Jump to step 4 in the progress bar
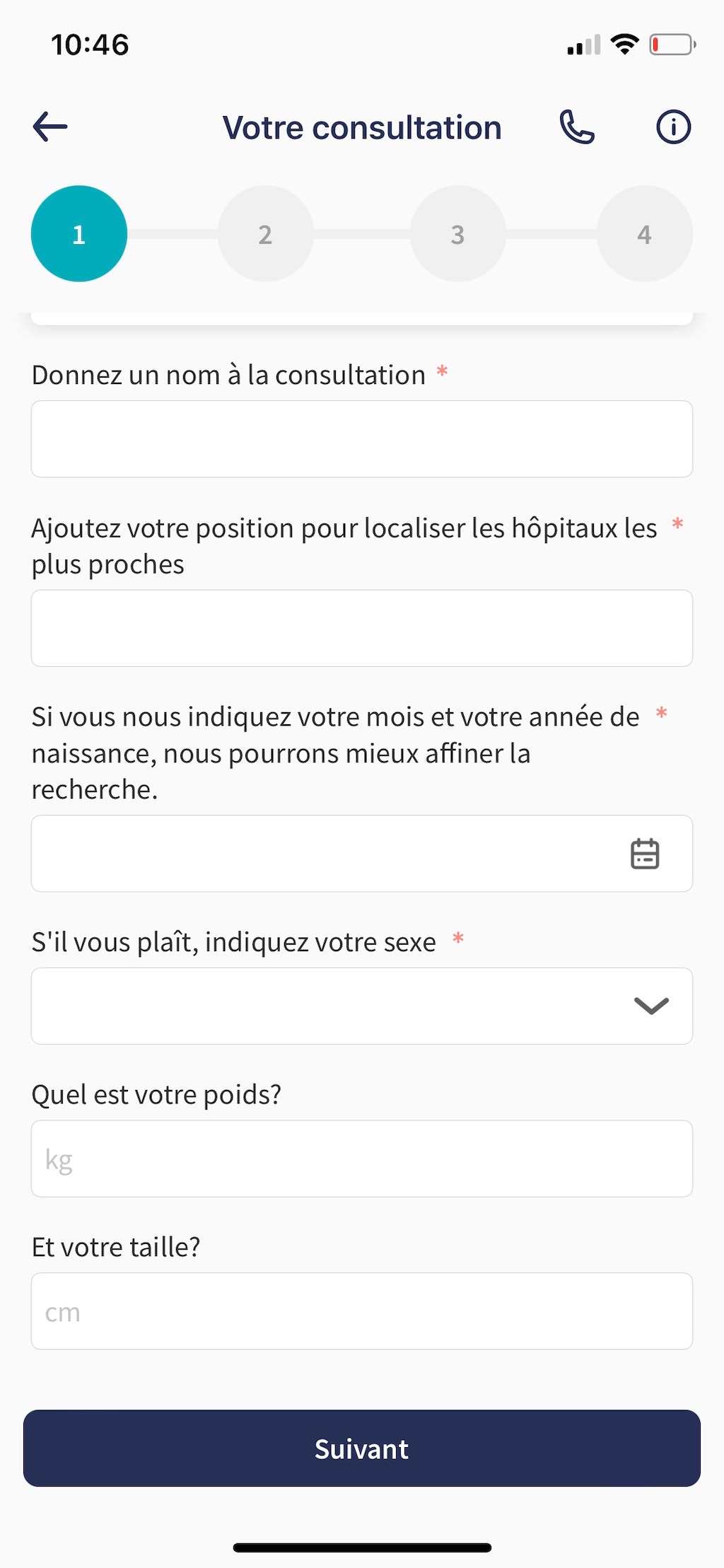Viewport: 724px width, 1568px height. coord(644,234)
